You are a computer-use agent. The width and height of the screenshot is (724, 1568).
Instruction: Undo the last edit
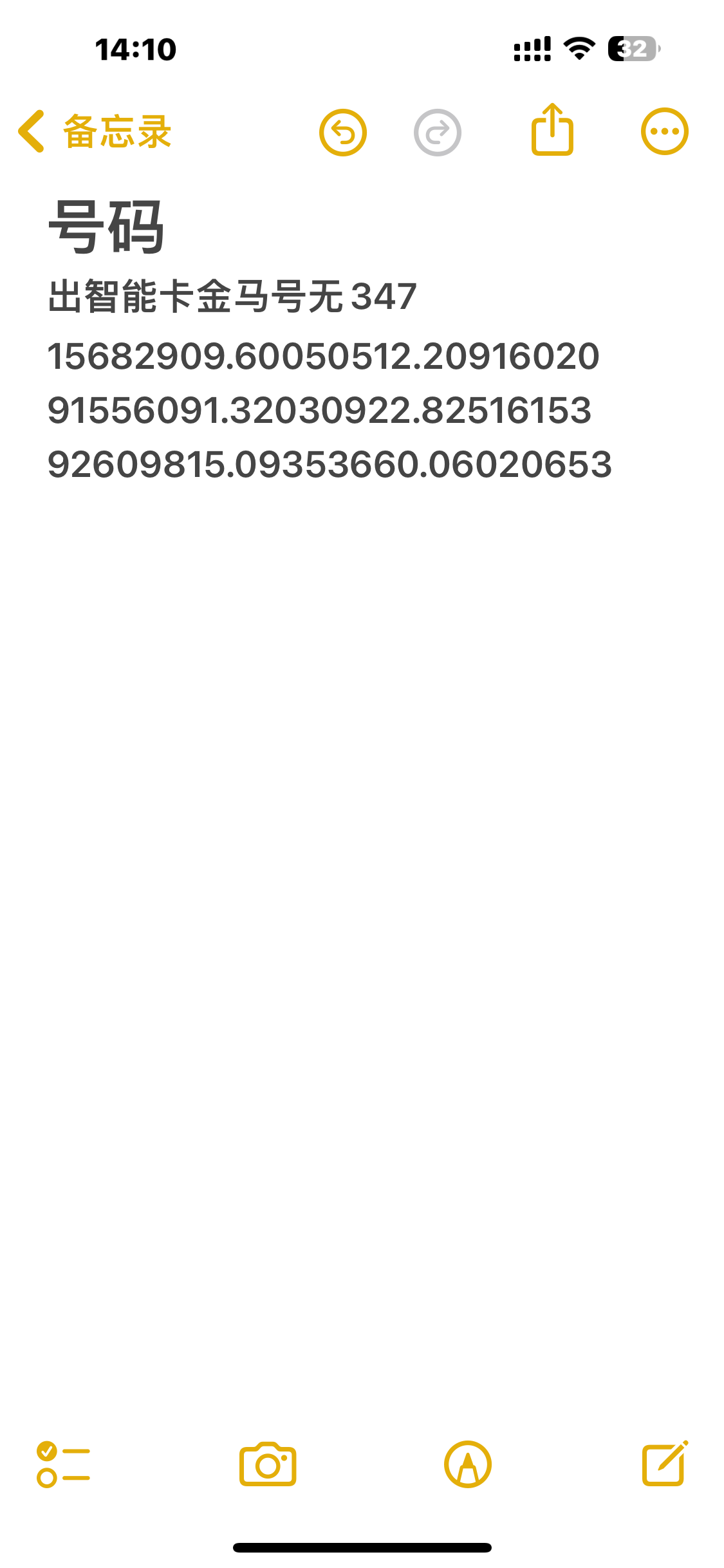(x=343, y=133)
